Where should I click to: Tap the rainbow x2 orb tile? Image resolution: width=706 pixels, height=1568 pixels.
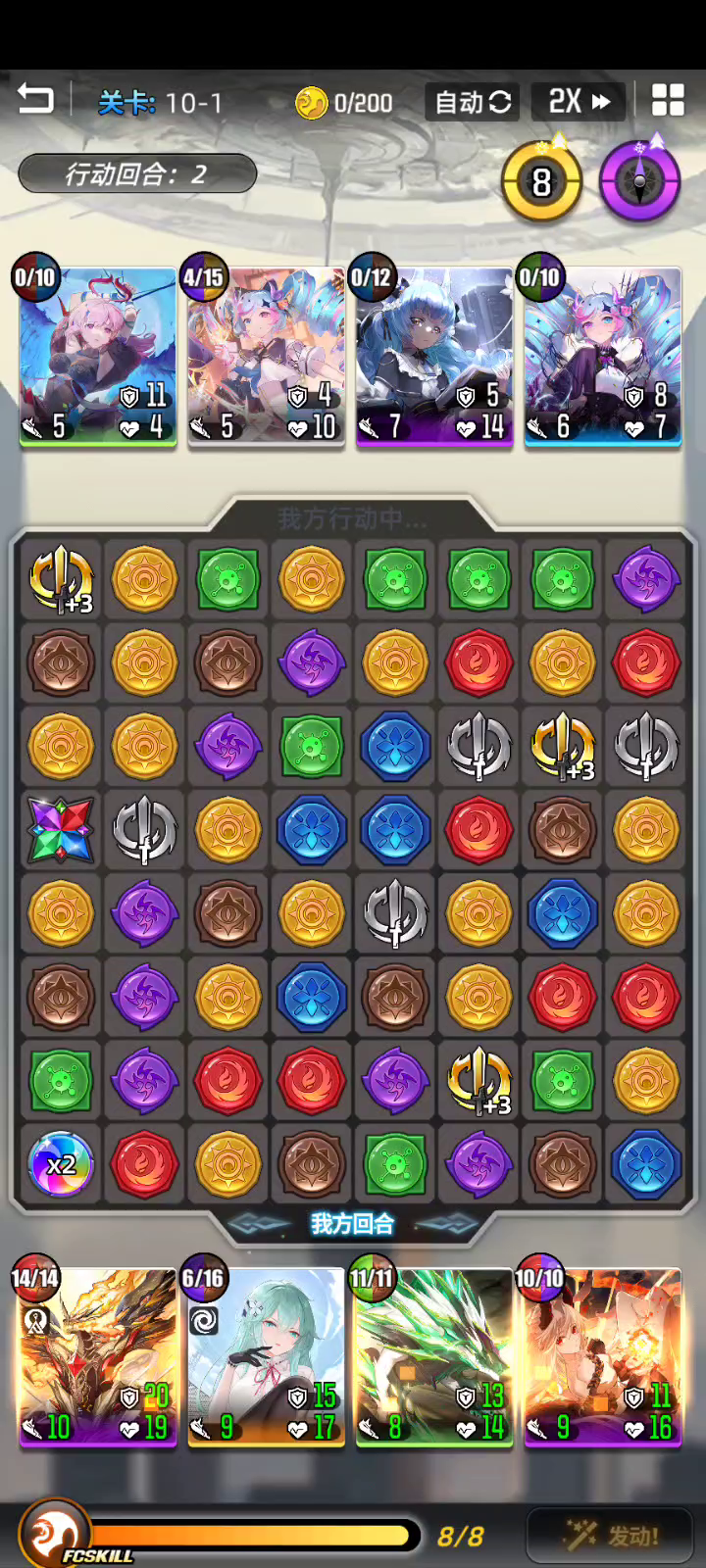[x=61, y=1164]
